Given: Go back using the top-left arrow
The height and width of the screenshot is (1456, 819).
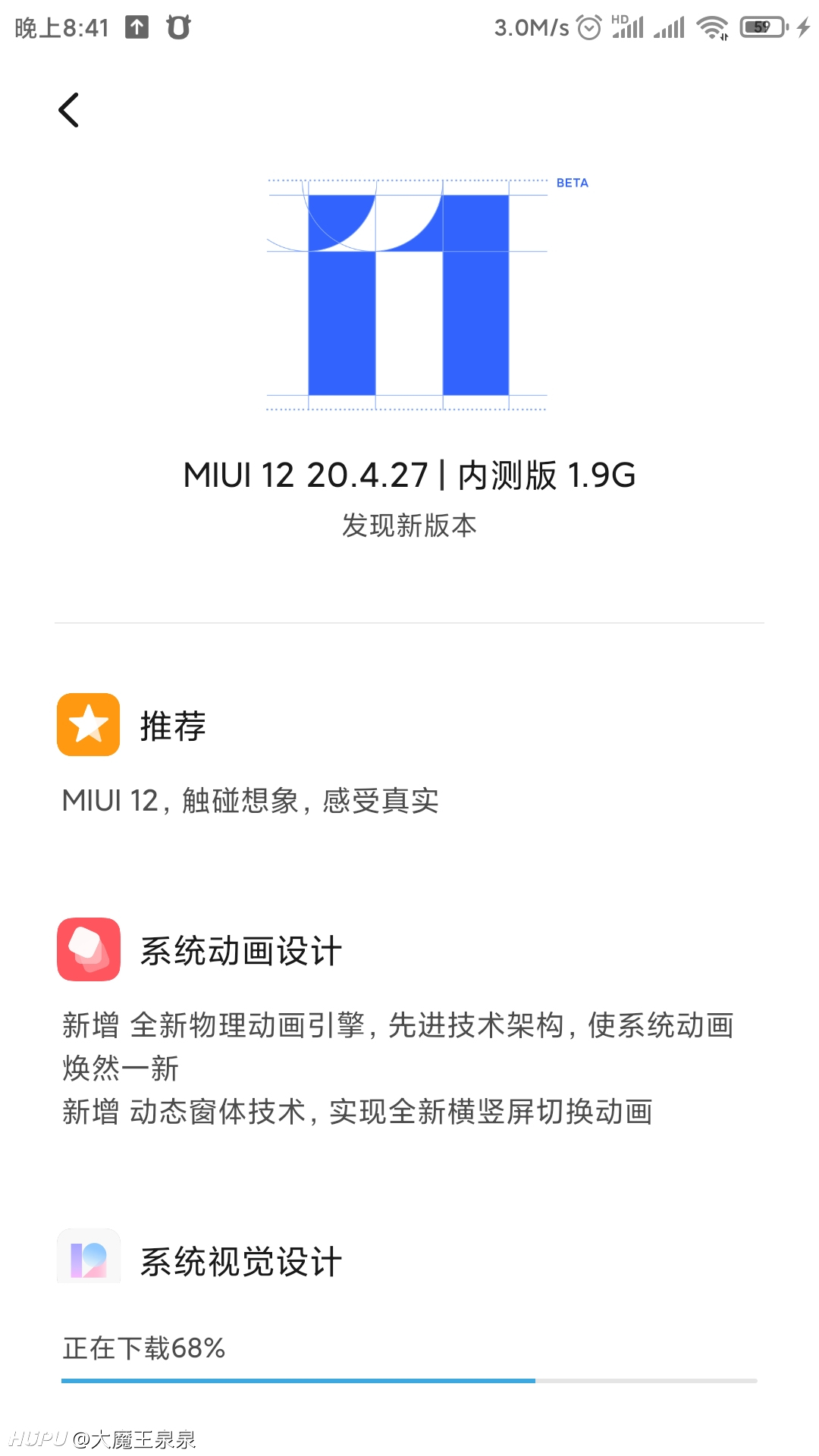Looking at the screenshot, I should coord(69,110).
